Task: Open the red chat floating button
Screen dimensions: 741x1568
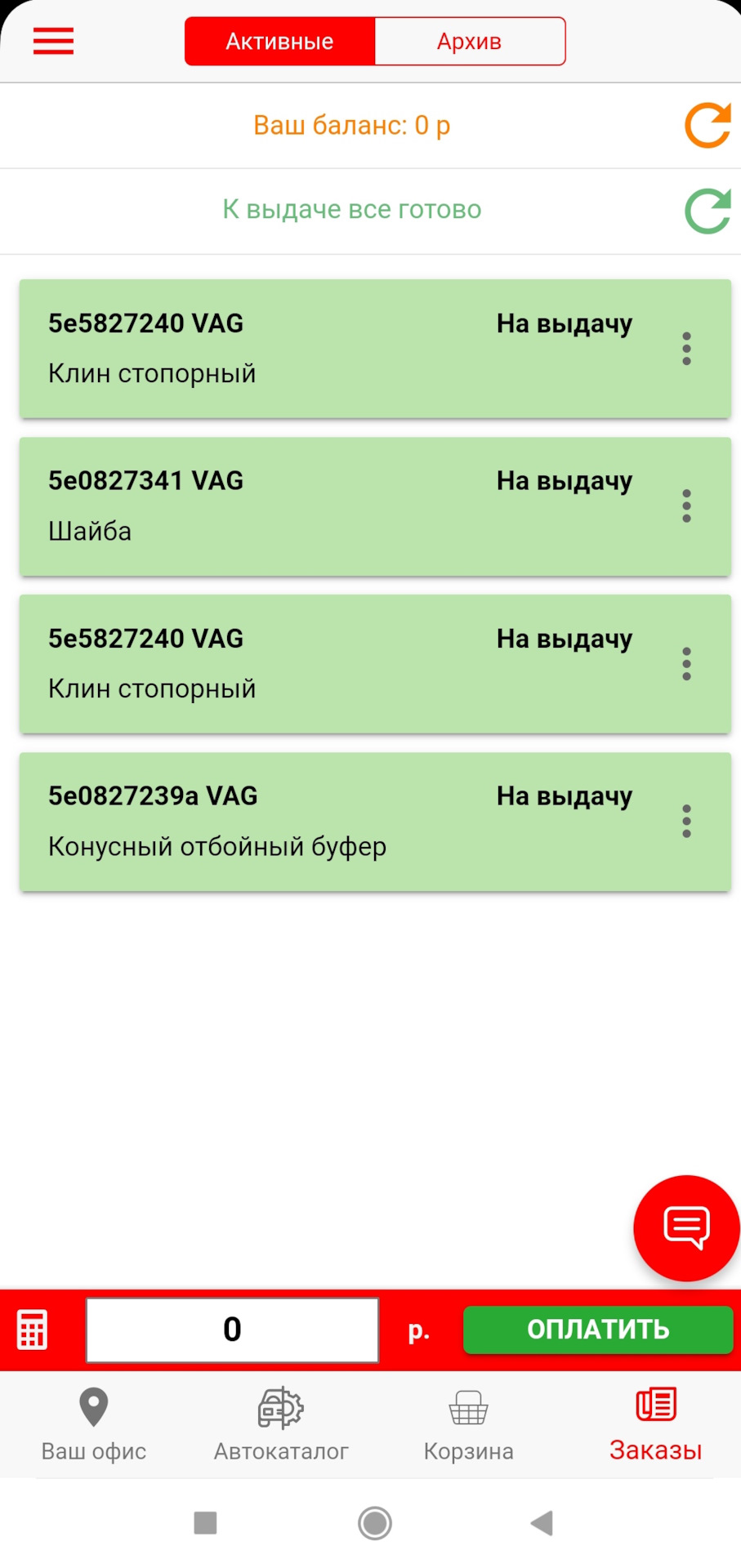Action: [686, 1227]
